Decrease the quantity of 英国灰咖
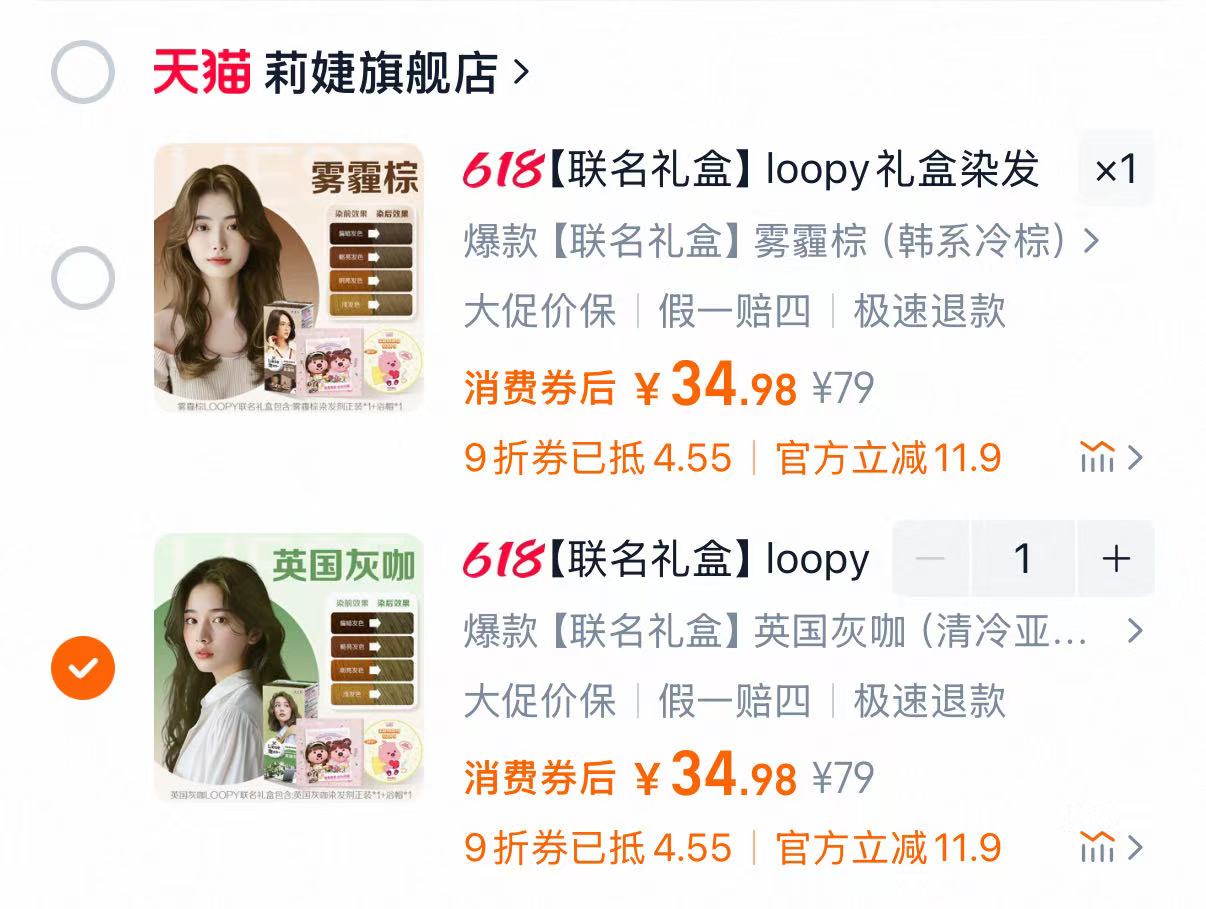1206x909 pixels. pyautogui.click(x=930, y=559)
